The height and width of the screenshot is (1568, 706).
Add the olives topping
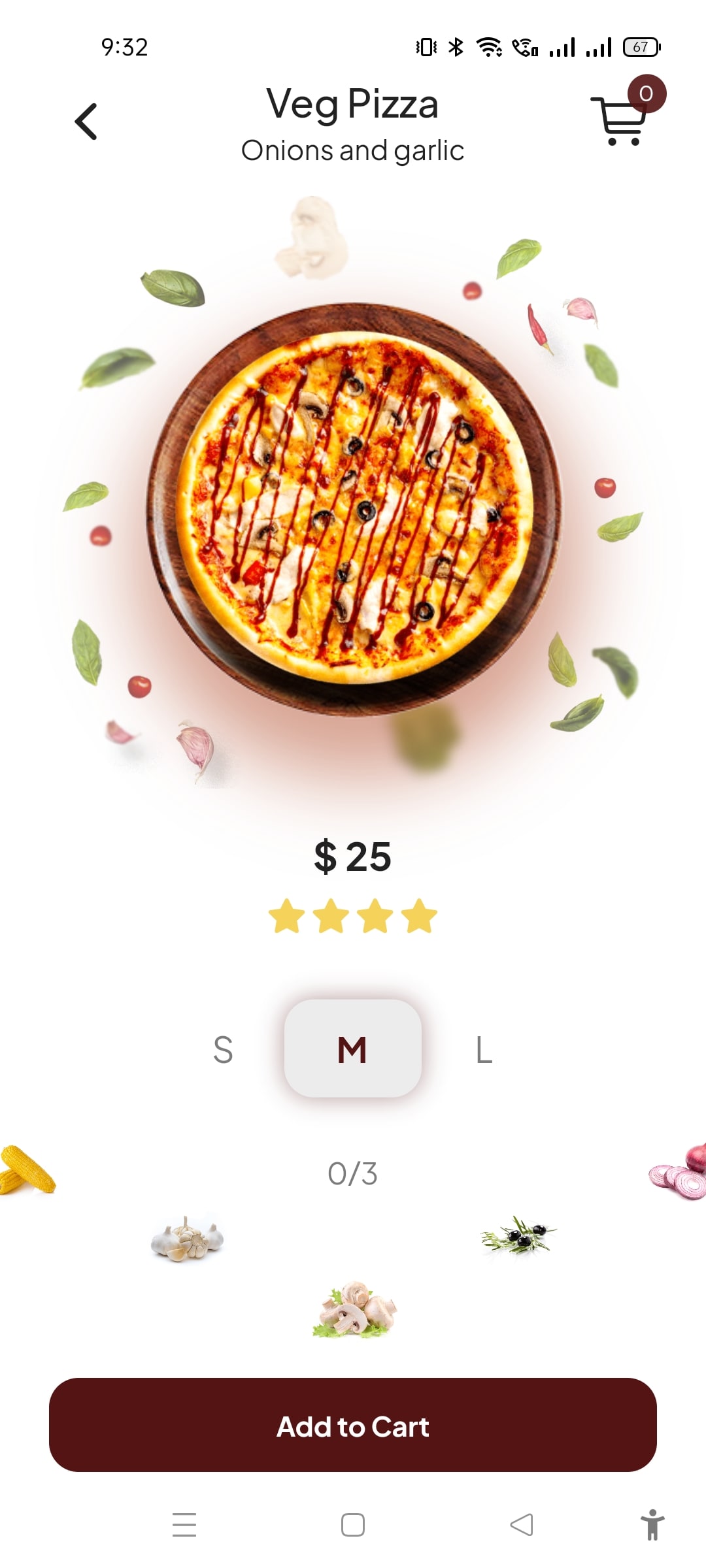(x=519, y=1235)
